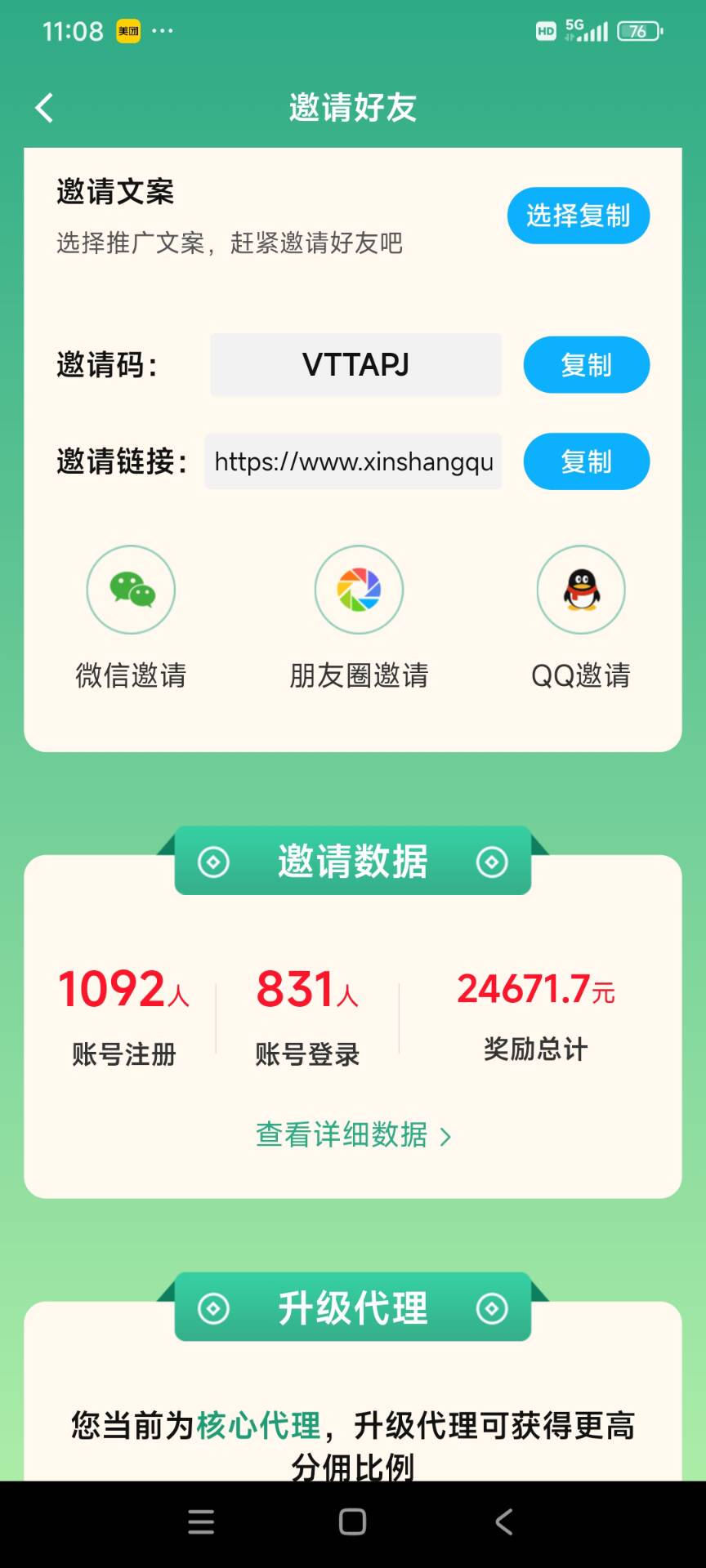
Task: Invite a friend via 微信邀请
Action: click(x=131, y=590)
